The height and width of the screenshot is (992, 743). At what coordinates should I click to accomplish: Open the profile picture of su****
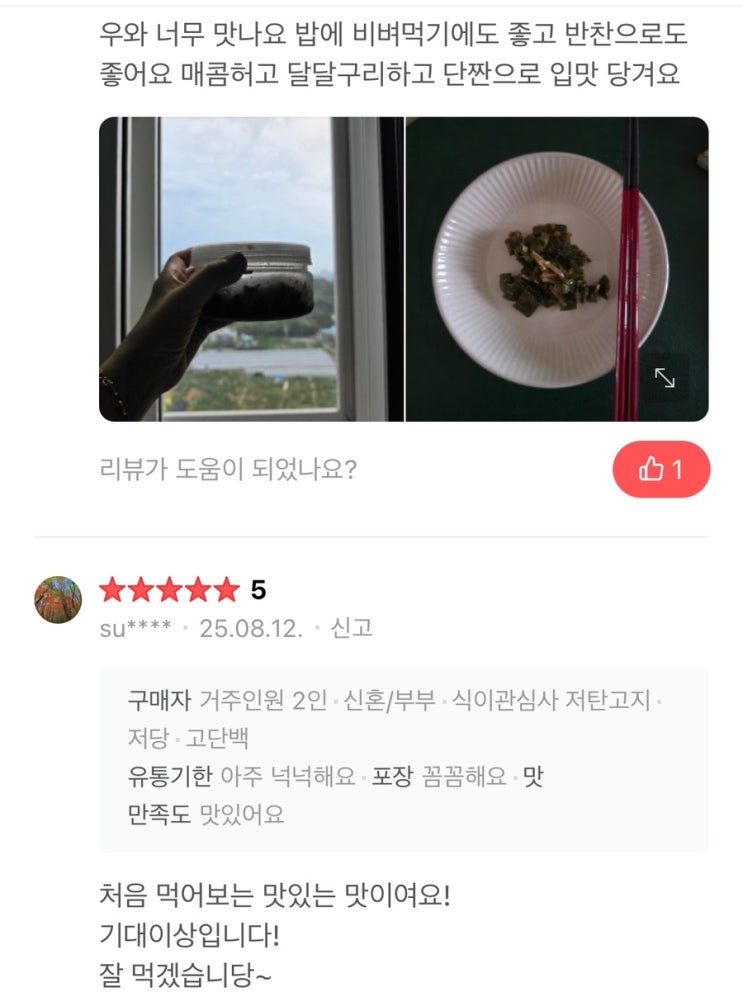tap(58, 600)
